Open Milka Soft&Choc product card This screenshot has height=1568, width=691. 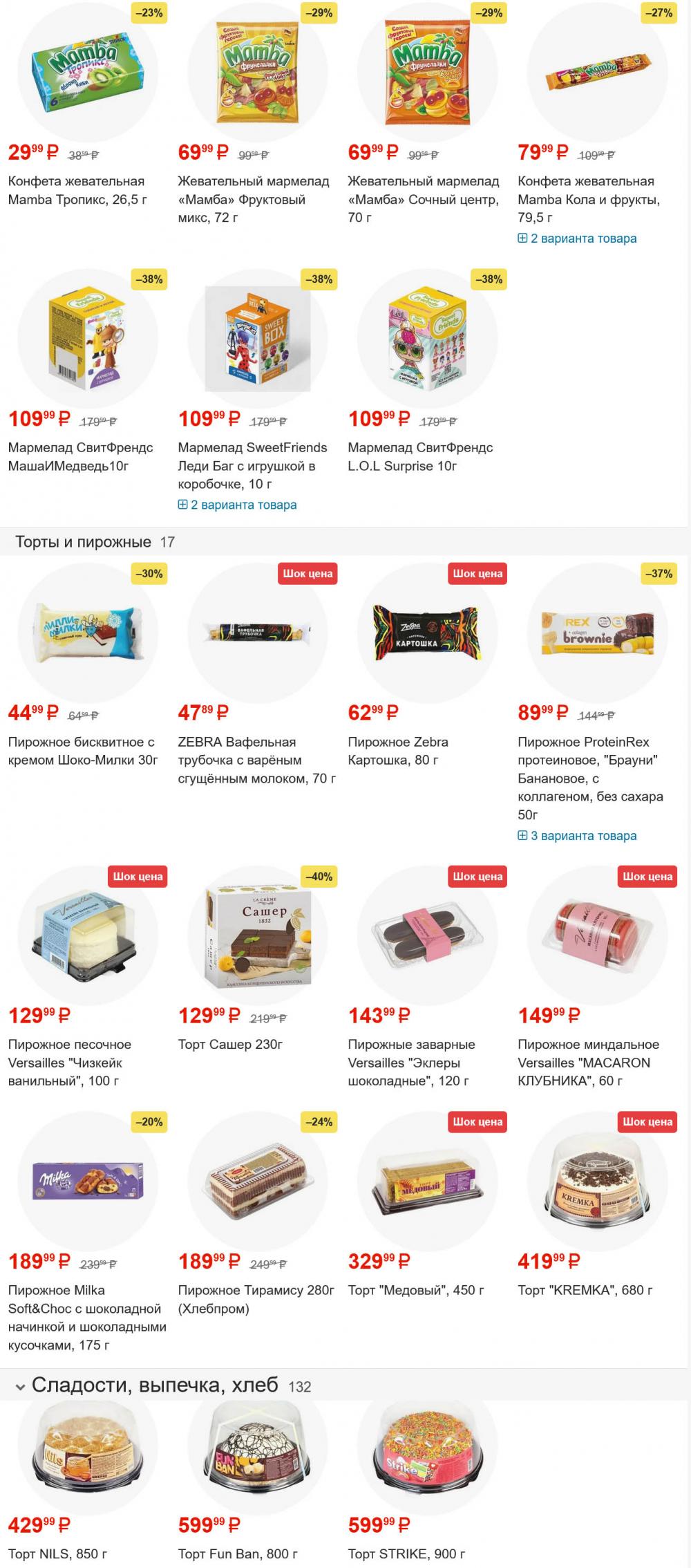pyautogui.click(x=86, y=1317)
